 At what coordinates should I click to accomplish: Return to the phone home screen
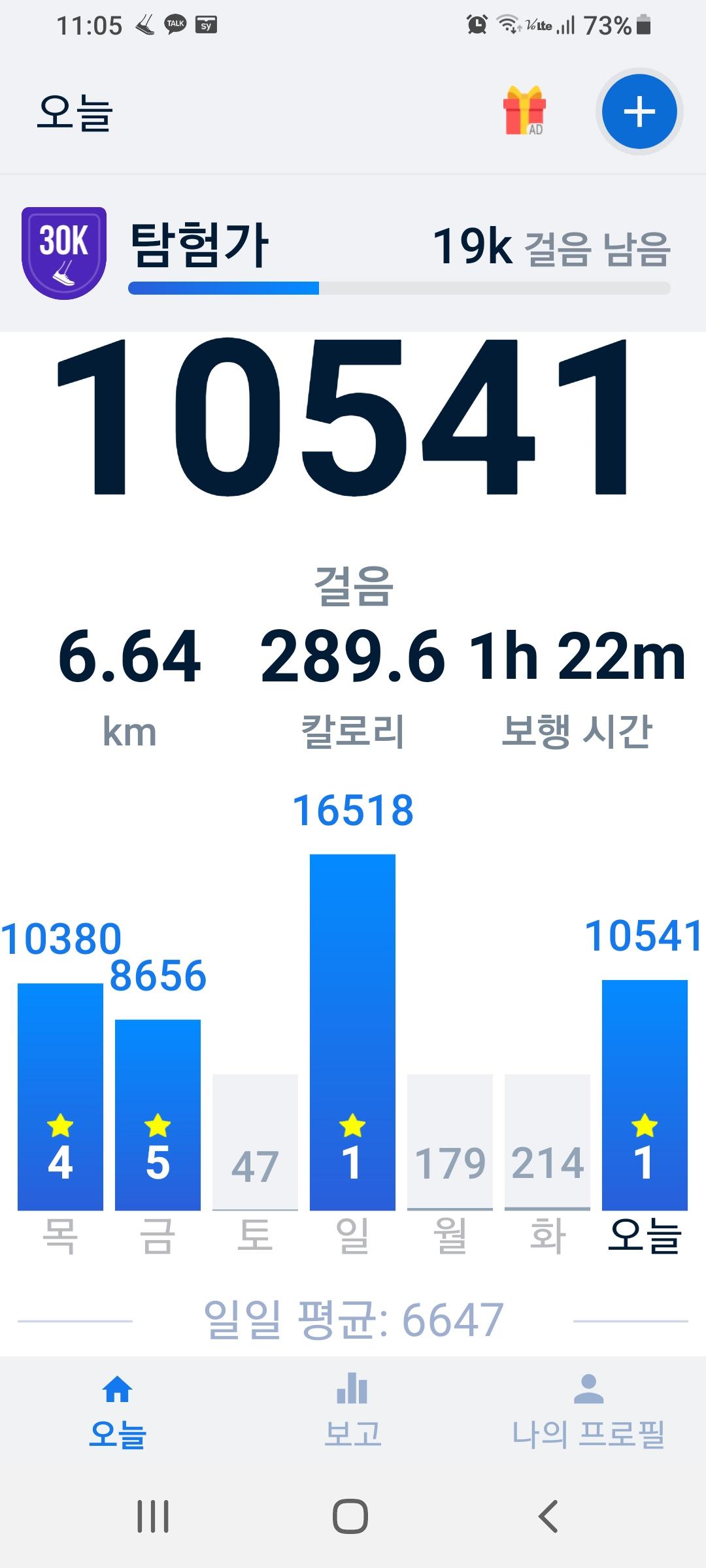coord(350,1516)
